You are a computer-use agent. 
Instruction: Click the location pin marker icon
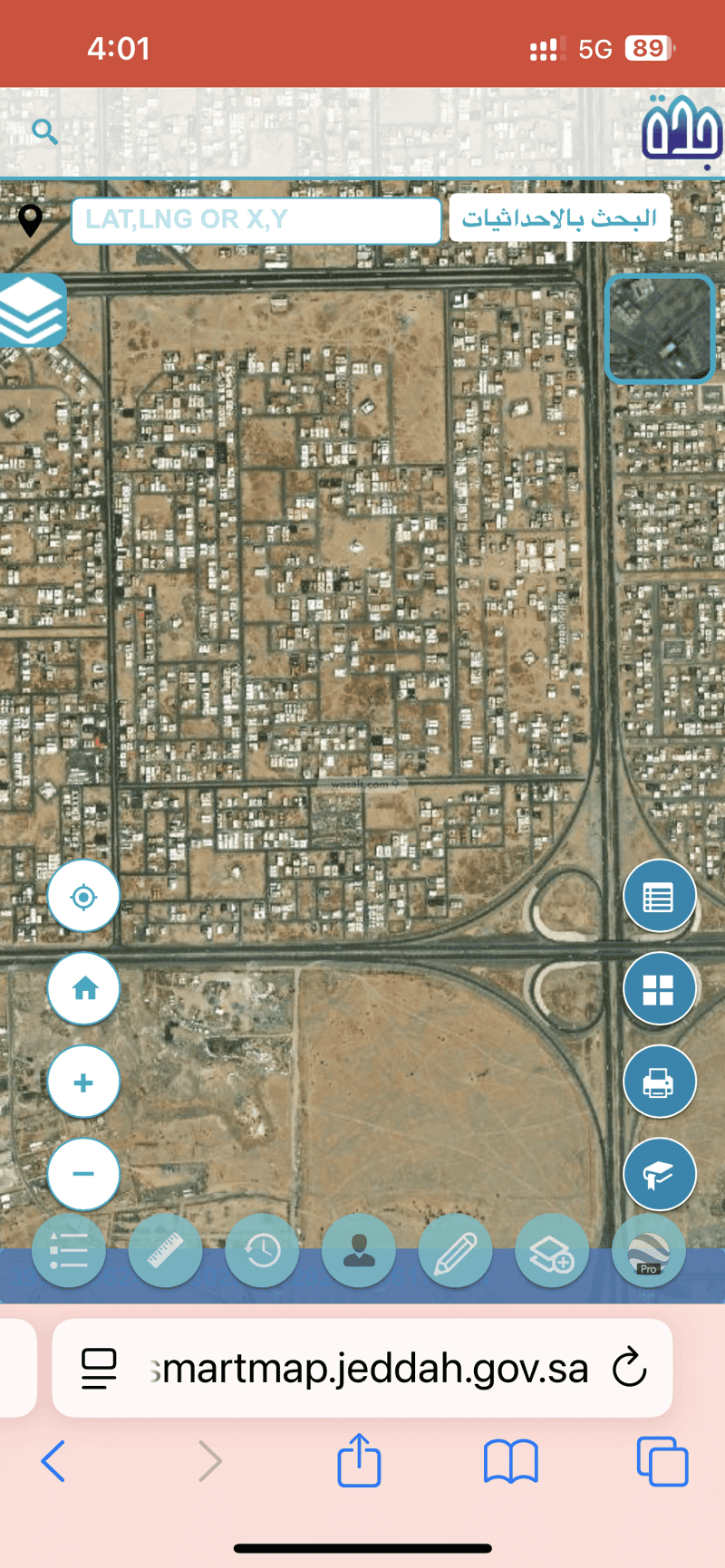coord(32,217)
